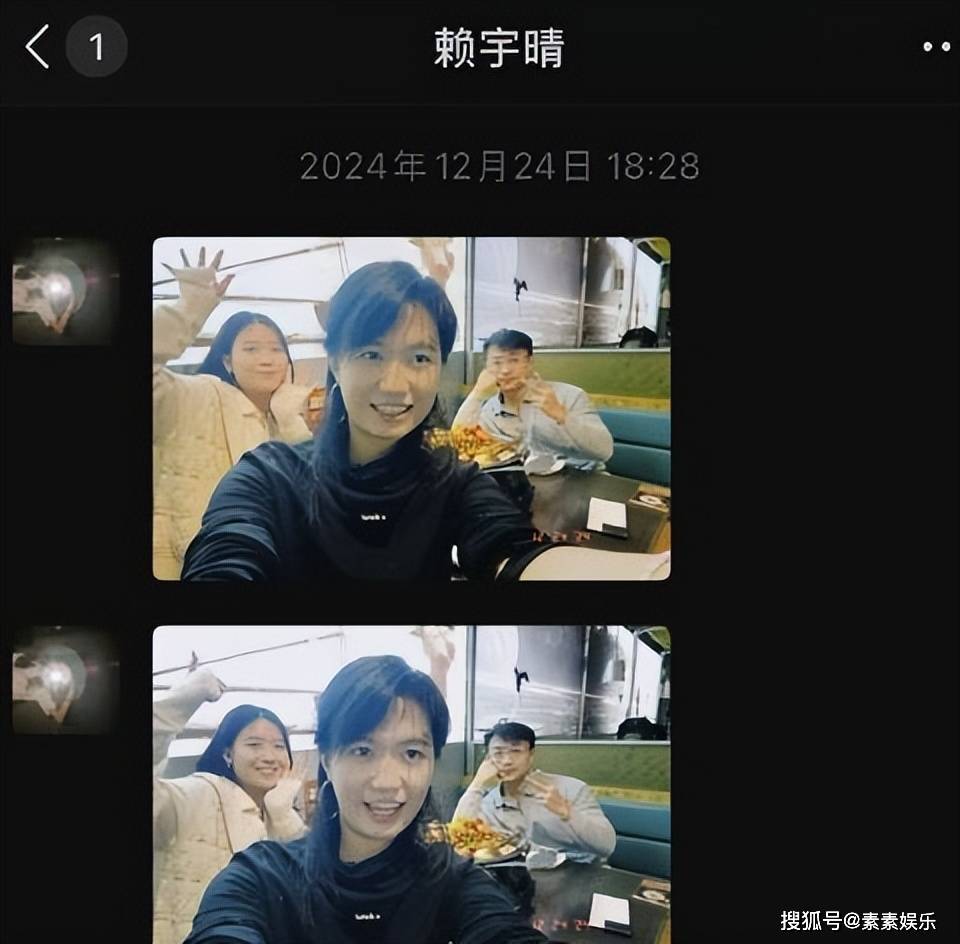Open the first photo message

click(x=411, y=408)
